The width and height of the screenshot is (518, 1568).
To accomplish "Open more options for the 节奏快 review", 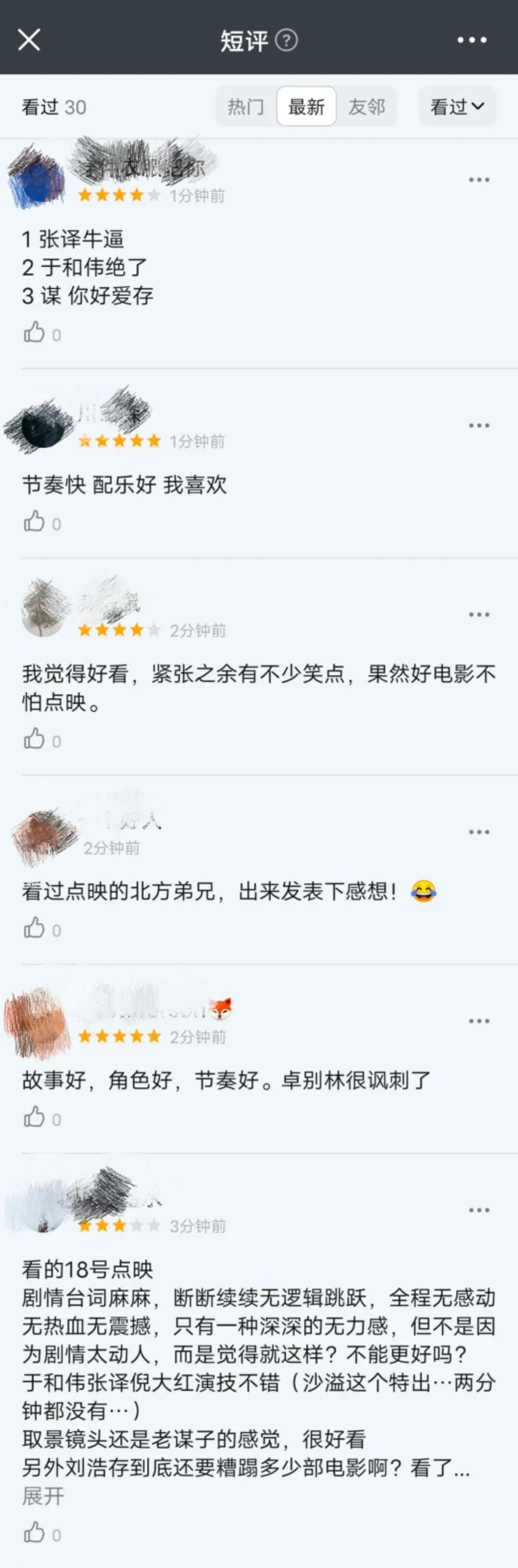I will (x=479, y=426).
